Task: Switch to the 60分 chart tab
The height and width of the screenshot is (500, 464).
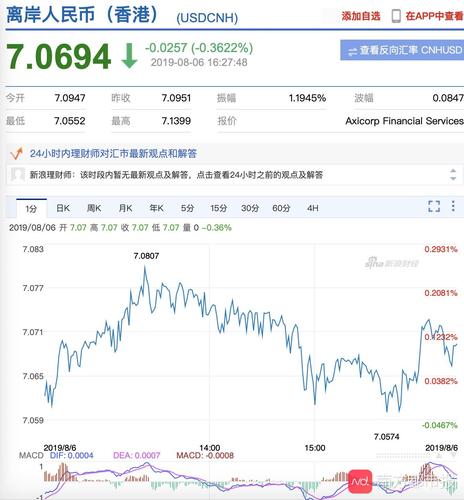Action: (281, 208)
